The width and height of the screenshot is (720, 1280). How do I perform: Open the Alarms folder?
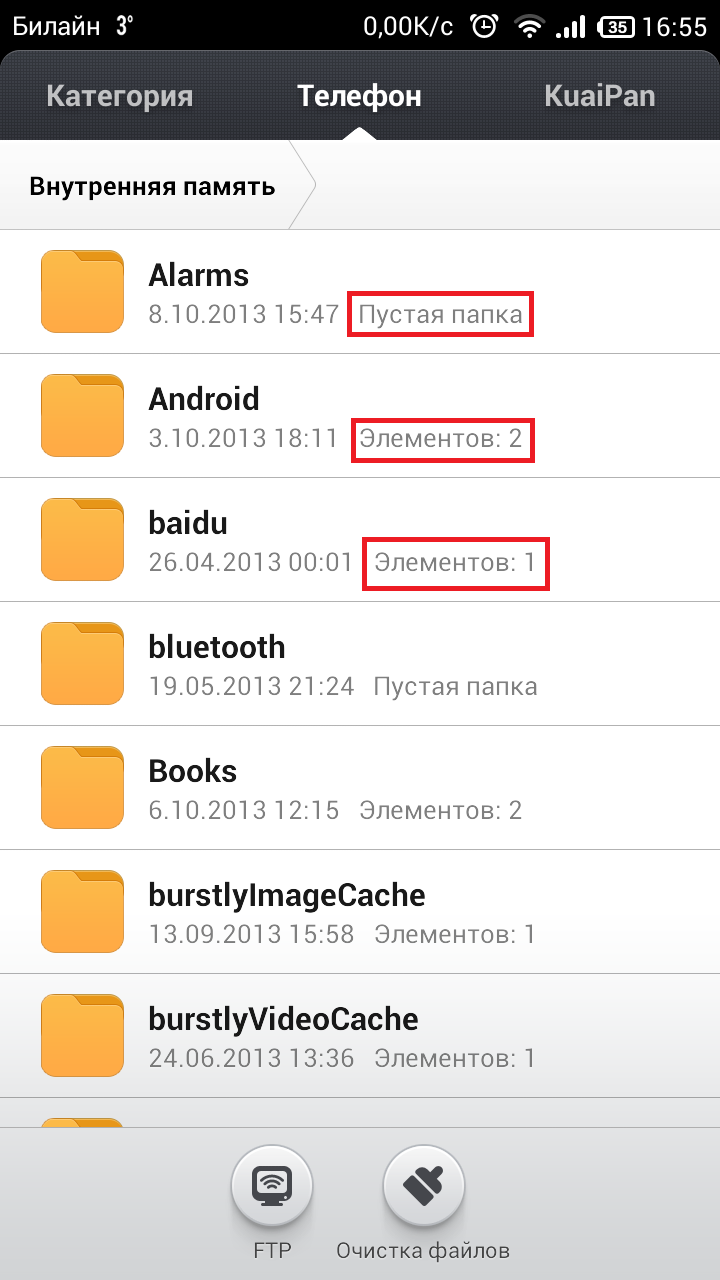click(x=360, y=292)
